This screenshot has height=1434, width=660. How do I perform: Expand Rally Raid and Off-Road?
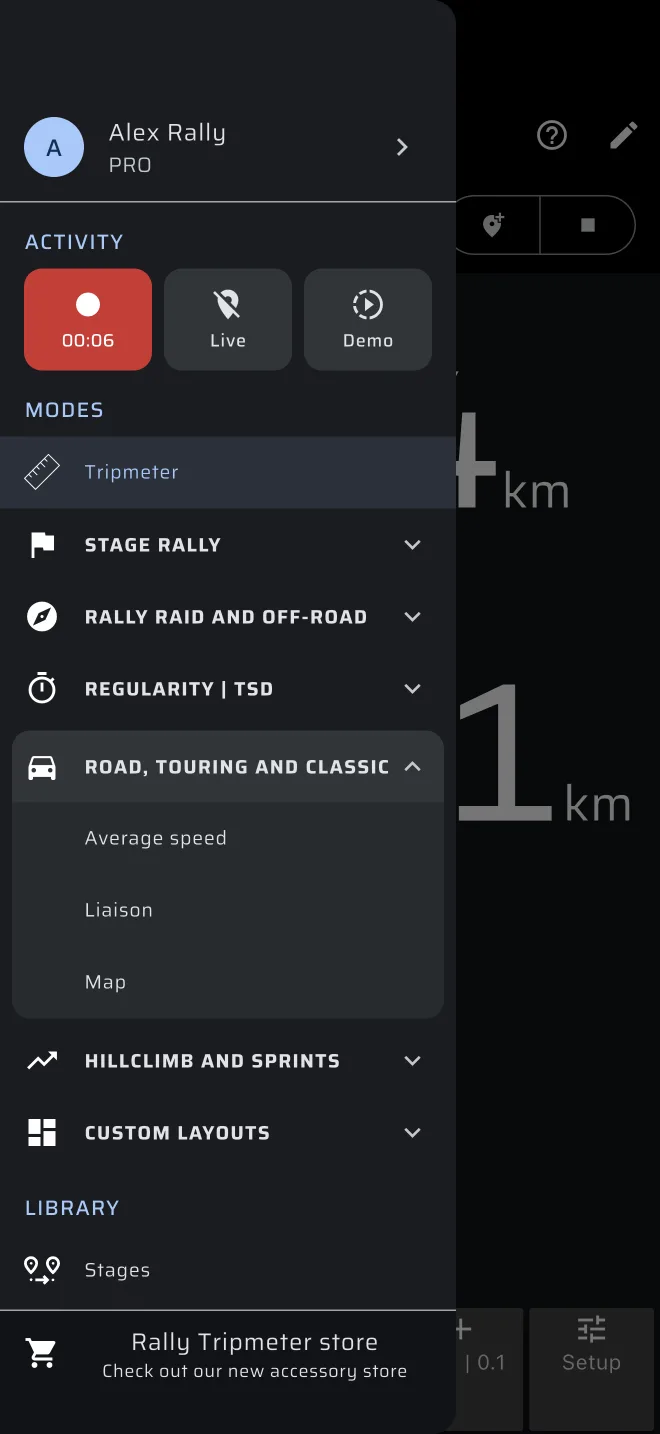[x=228, y=617]
